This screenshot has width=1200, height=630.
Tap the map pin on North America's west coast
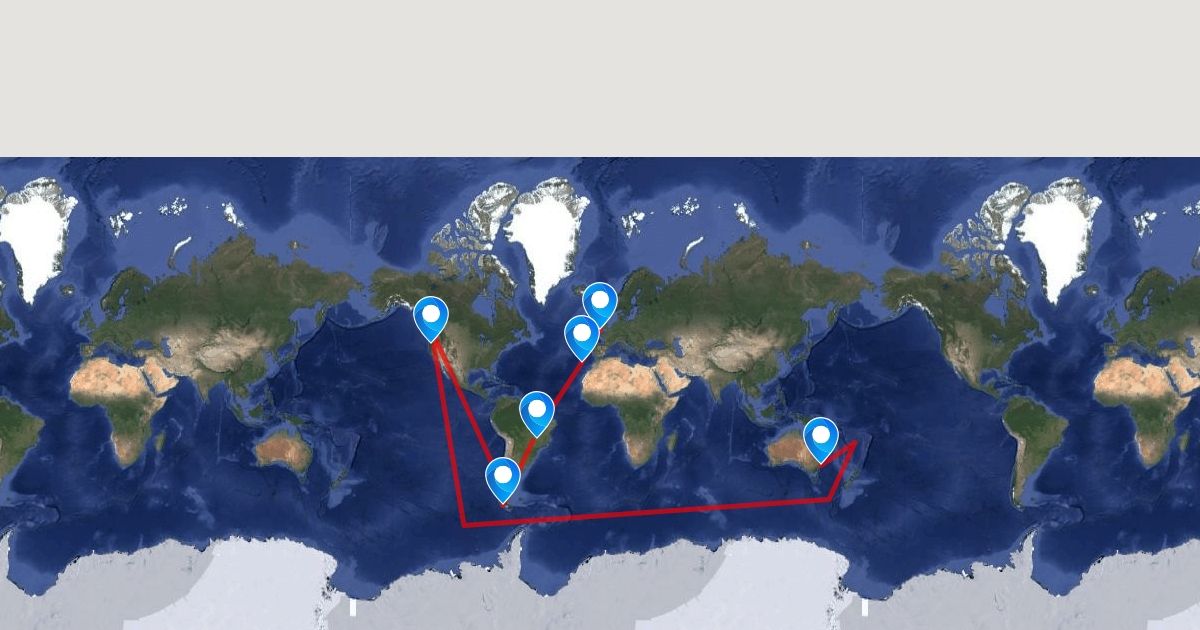[431, 319]
